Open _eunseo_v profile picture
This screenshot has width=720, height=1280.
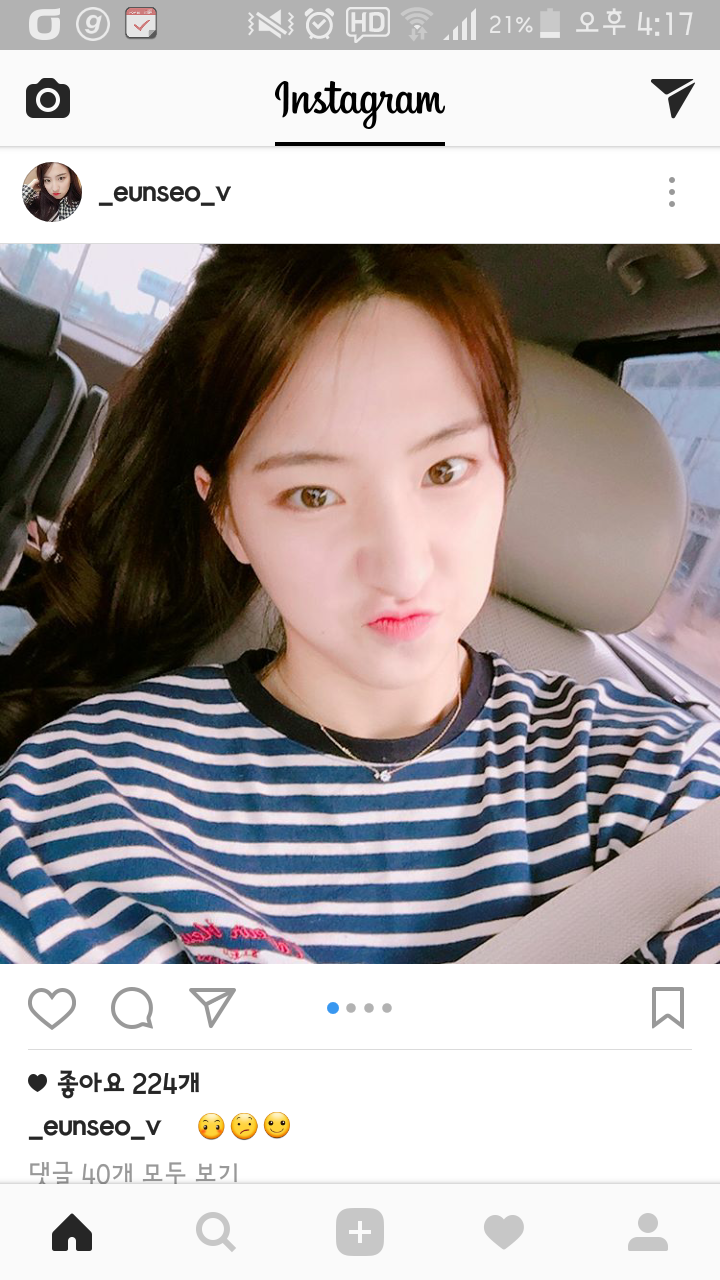(52, 192)
